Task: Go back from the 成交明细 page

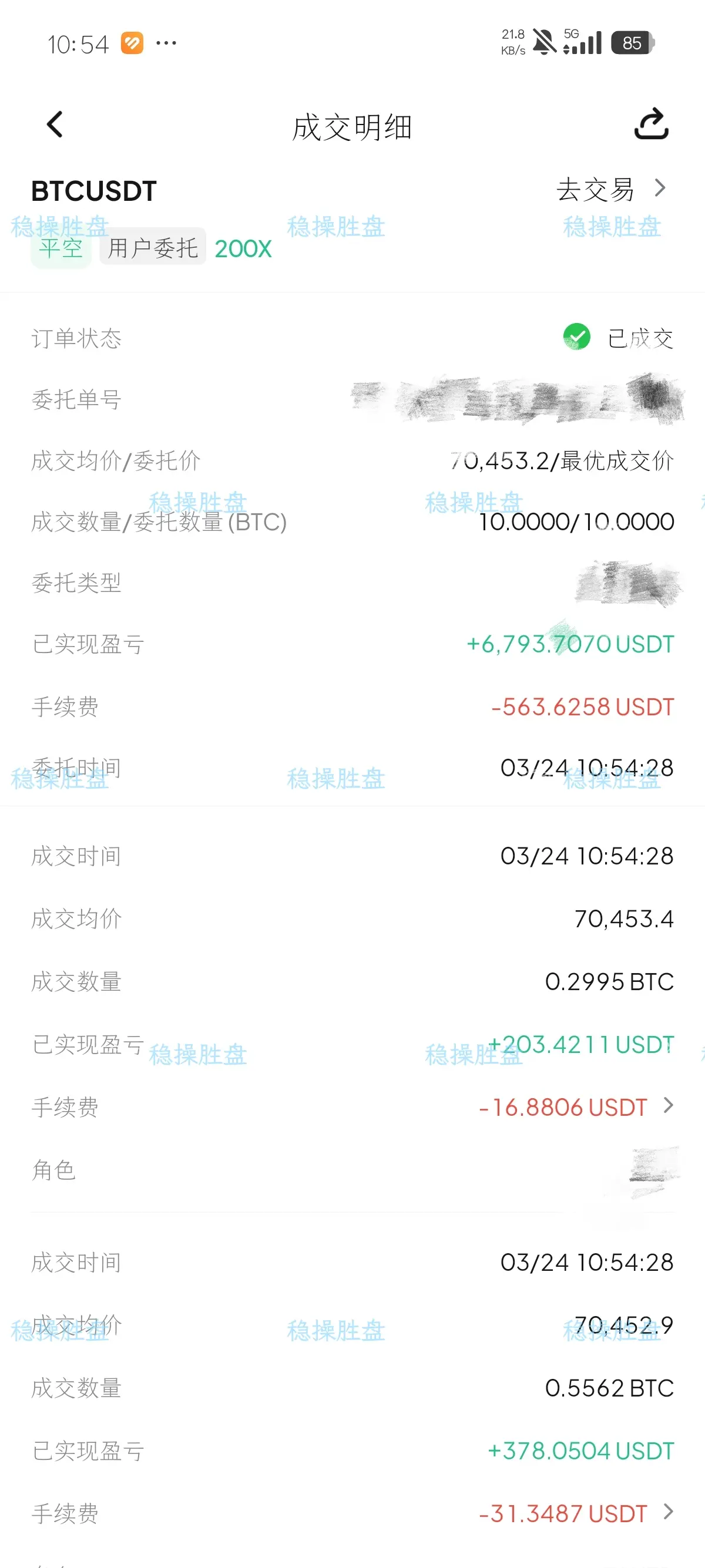Action: click(x=55, y=125)
